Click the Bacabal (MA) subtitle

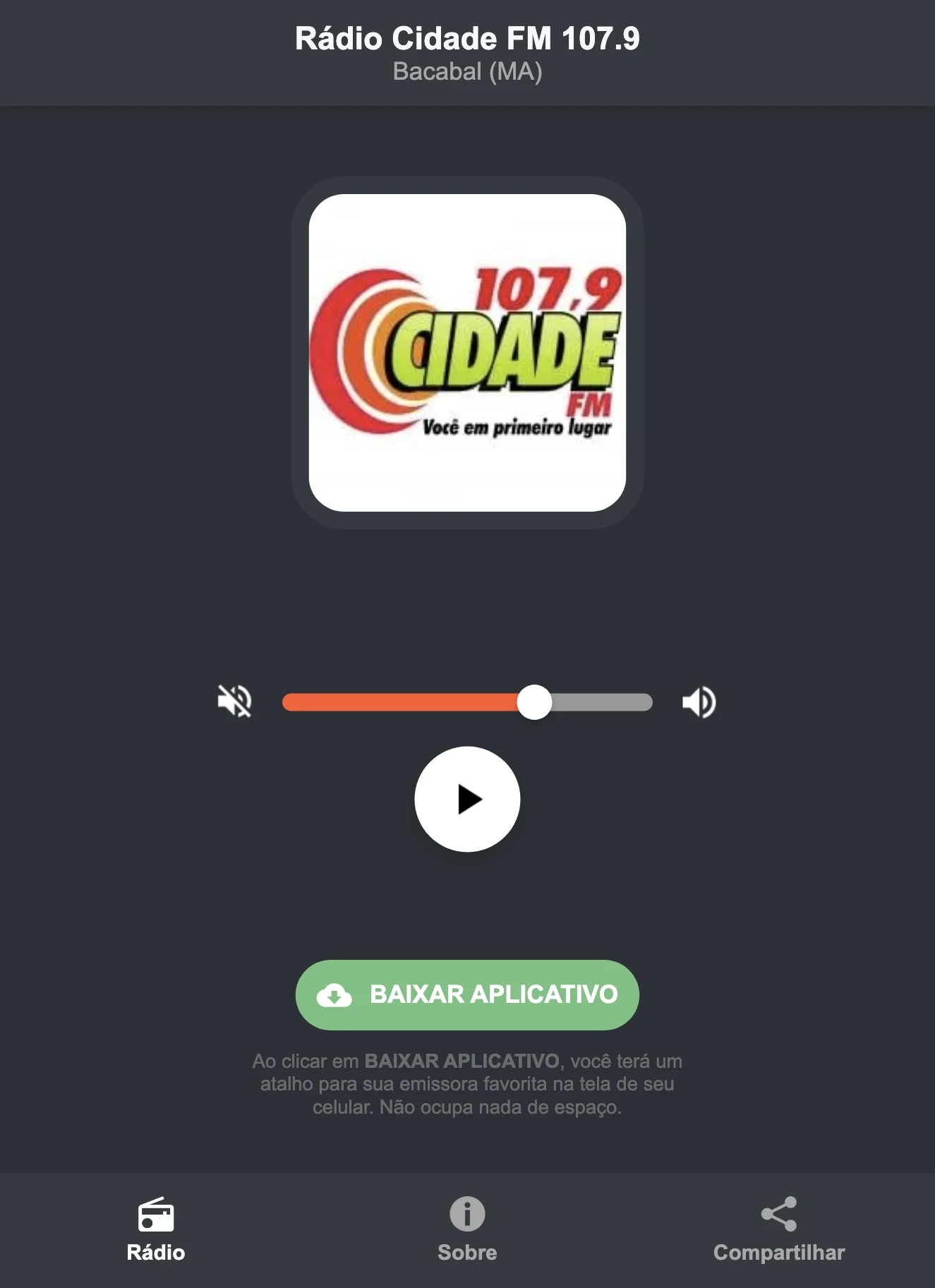[x=467, y=71]
